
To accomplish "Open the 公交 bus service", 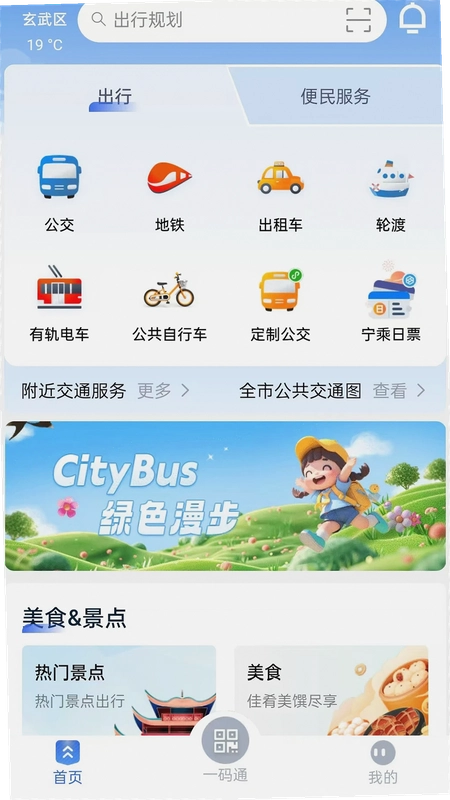I will tap(59, 194).
